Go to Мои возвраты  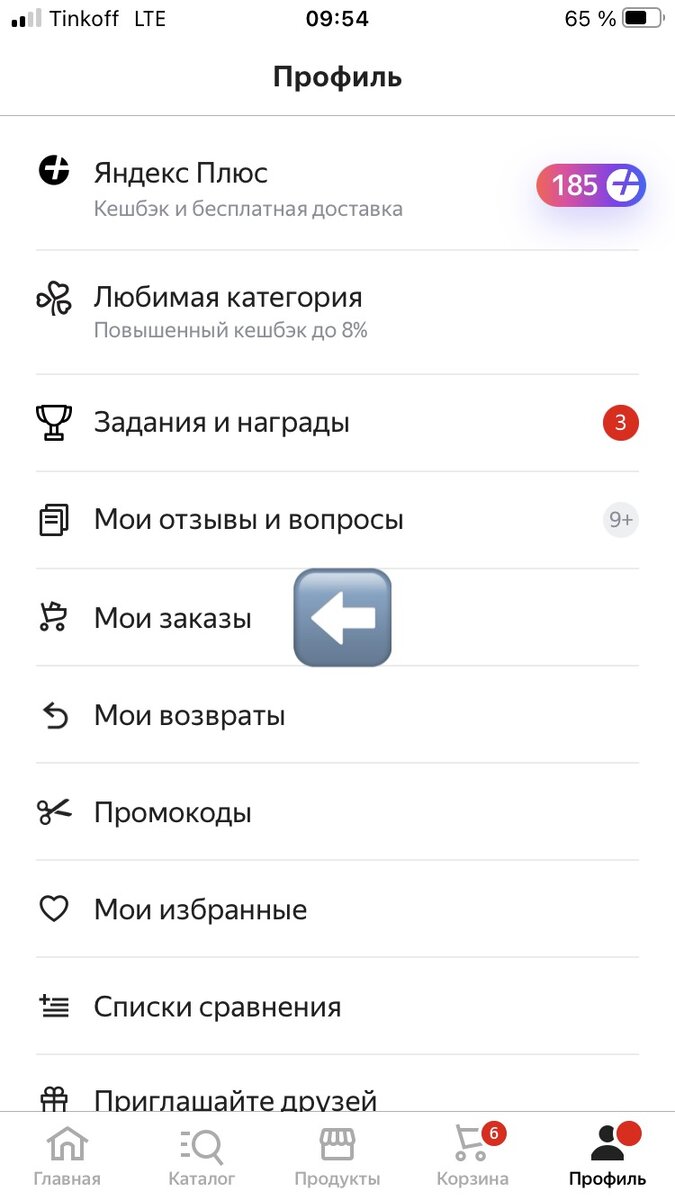click(x=190, y=715)
